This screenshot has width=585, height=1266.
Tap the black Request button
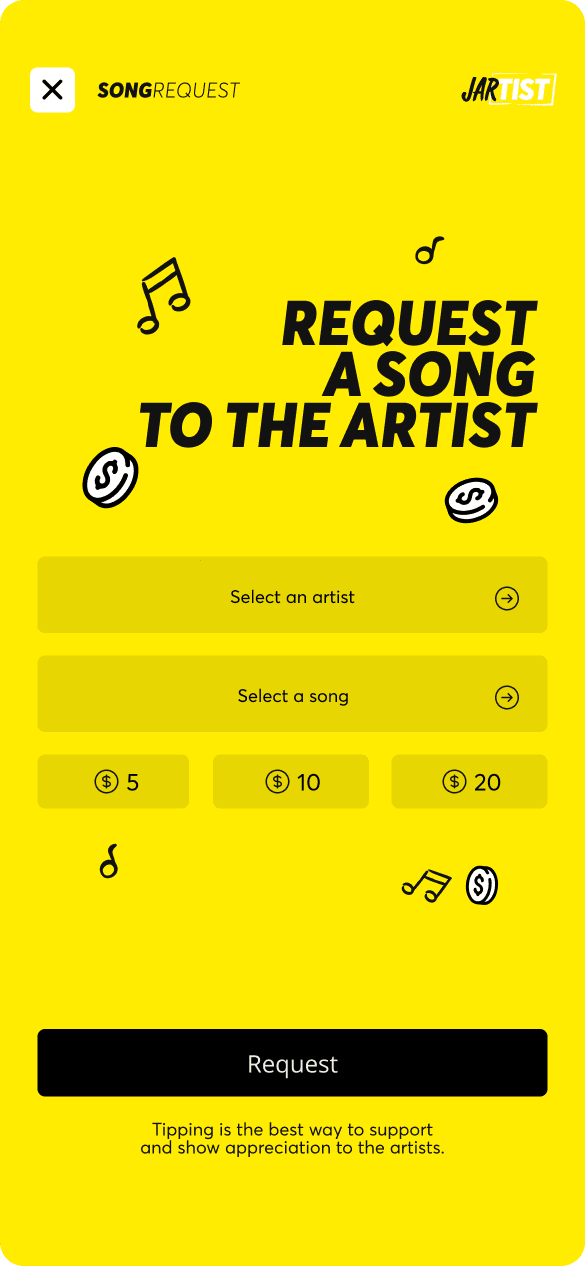click(292, 1063)
